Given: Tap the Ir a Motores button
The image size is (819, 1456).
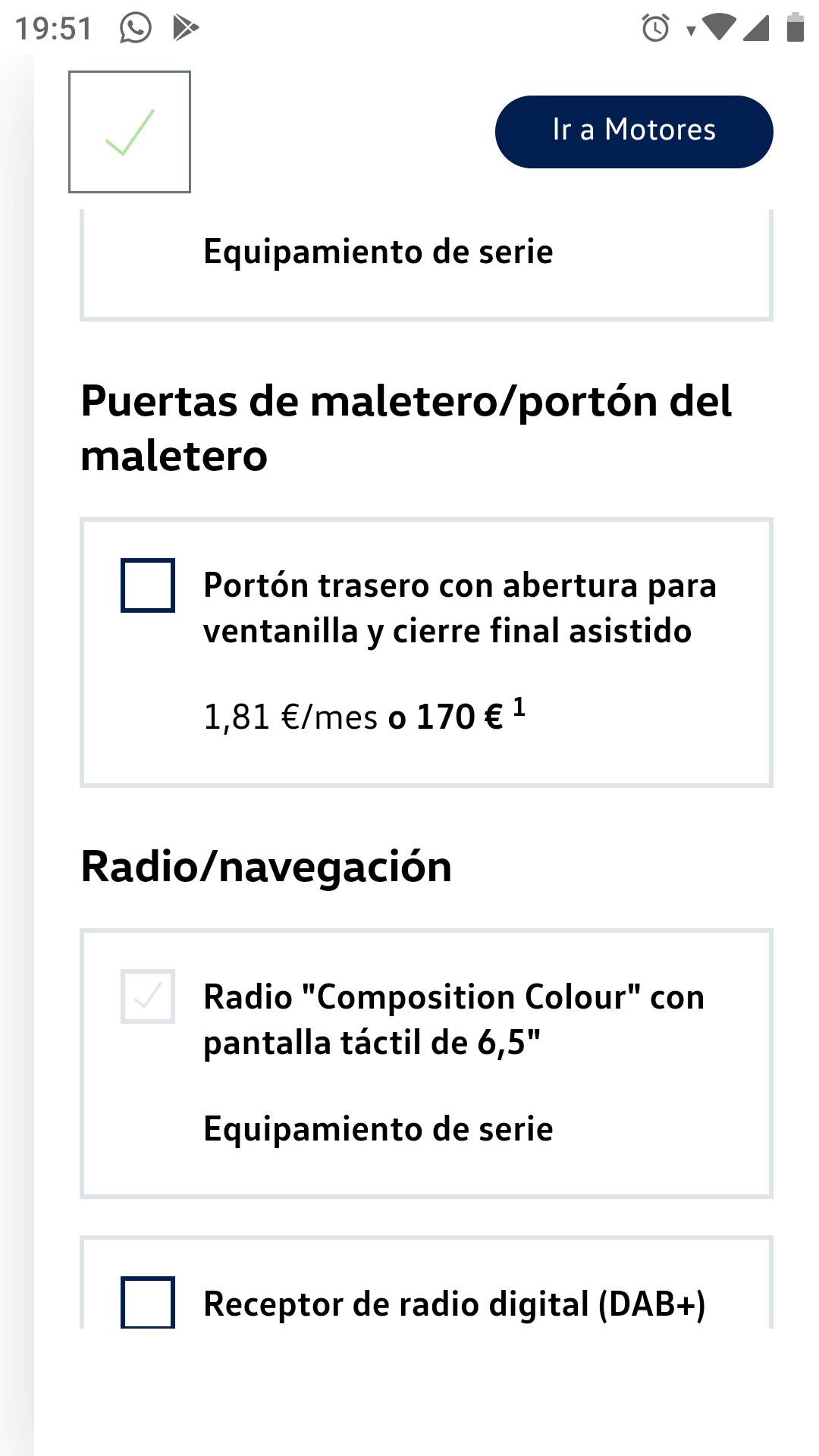Looking at the screenshot, I should point(634,131).
